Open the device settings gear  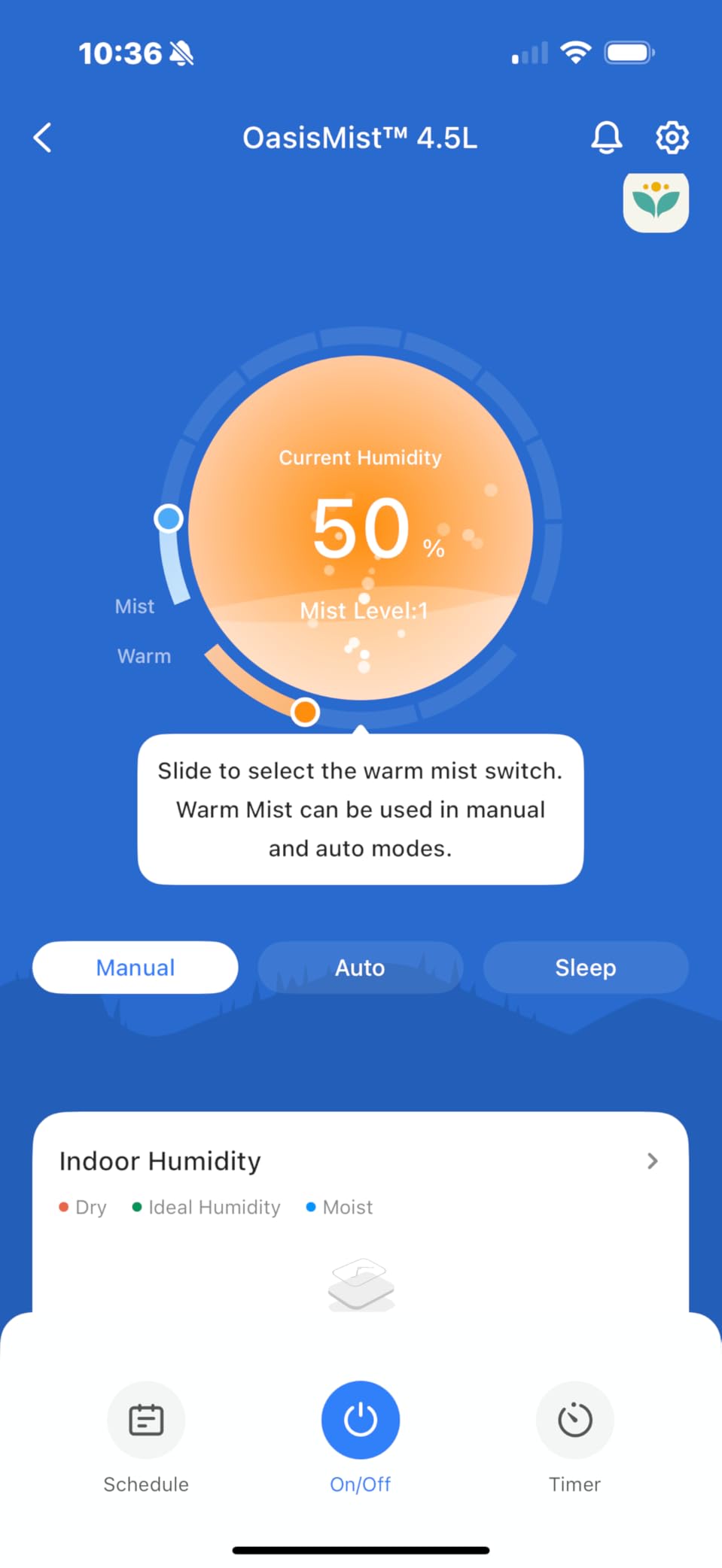pos(672,137)
